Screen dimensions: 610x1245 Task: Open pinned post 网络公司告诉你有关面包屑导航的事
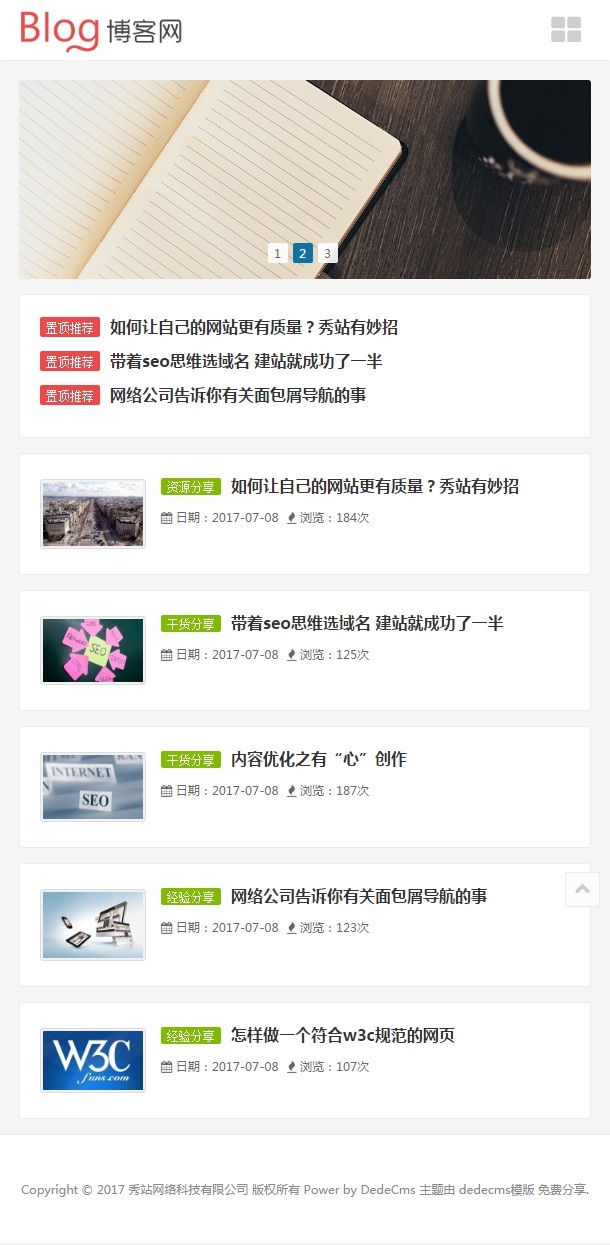tap(238, 395)
